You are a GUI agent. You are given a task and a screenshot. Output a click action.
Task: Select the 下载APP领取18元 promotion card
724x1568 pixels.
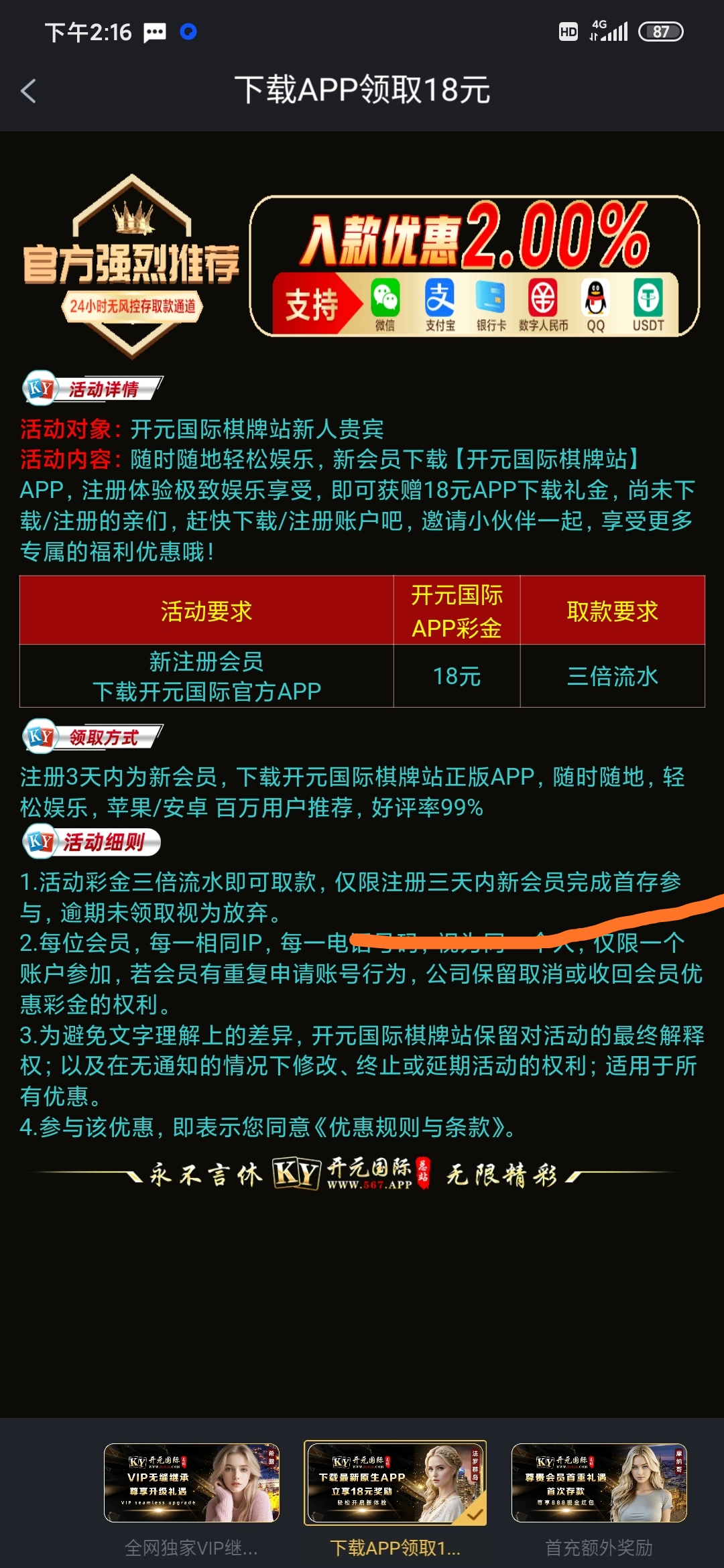point(395,1483)
